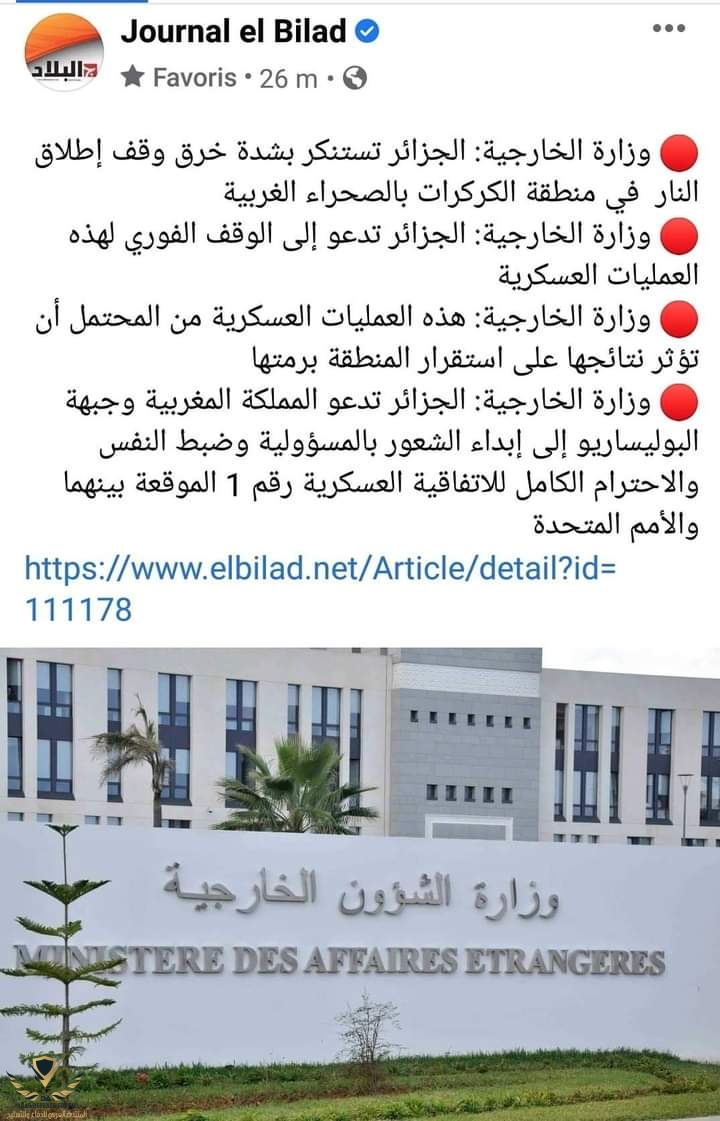Open the Journal el Bilad page name

(x=234, y=32)
